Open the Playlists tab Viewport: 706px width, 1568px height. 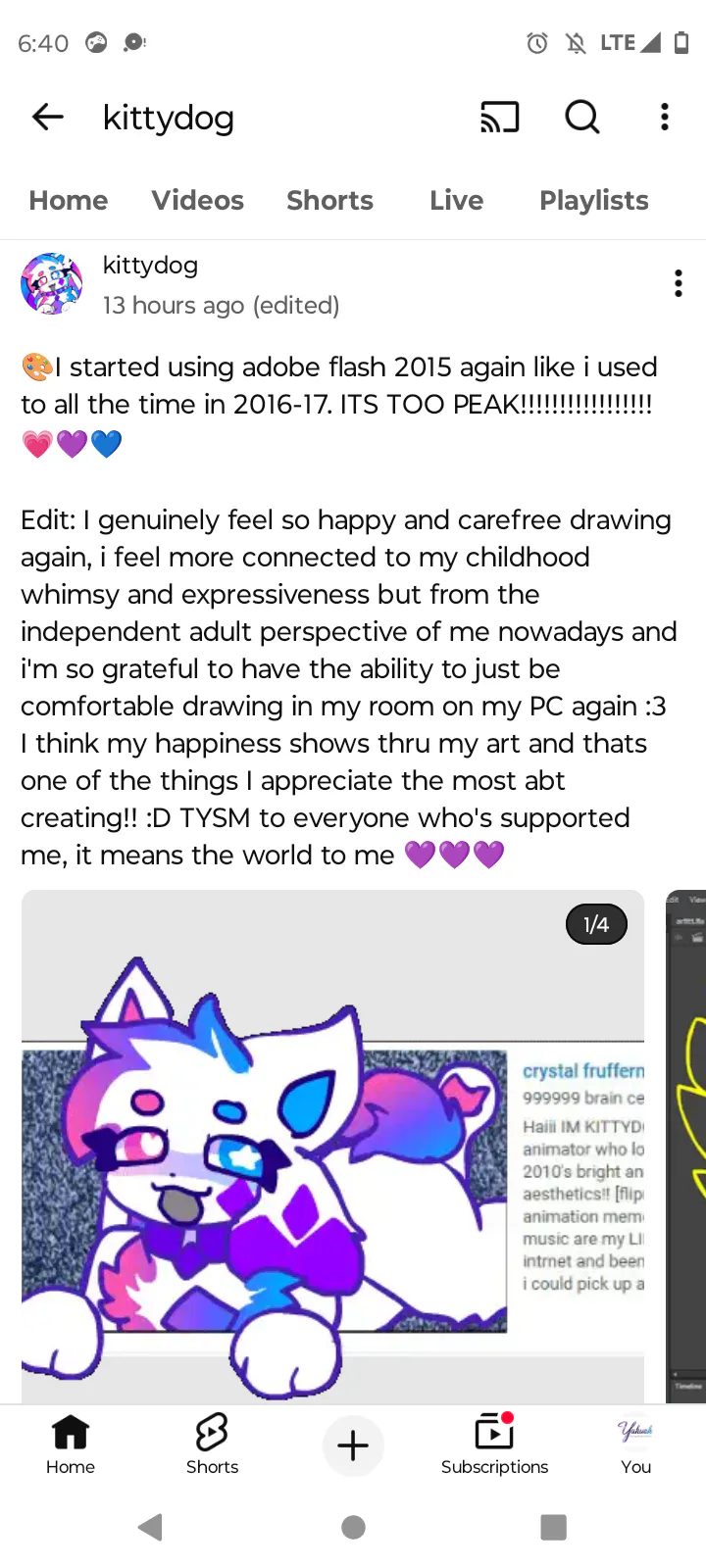(593, 200)
